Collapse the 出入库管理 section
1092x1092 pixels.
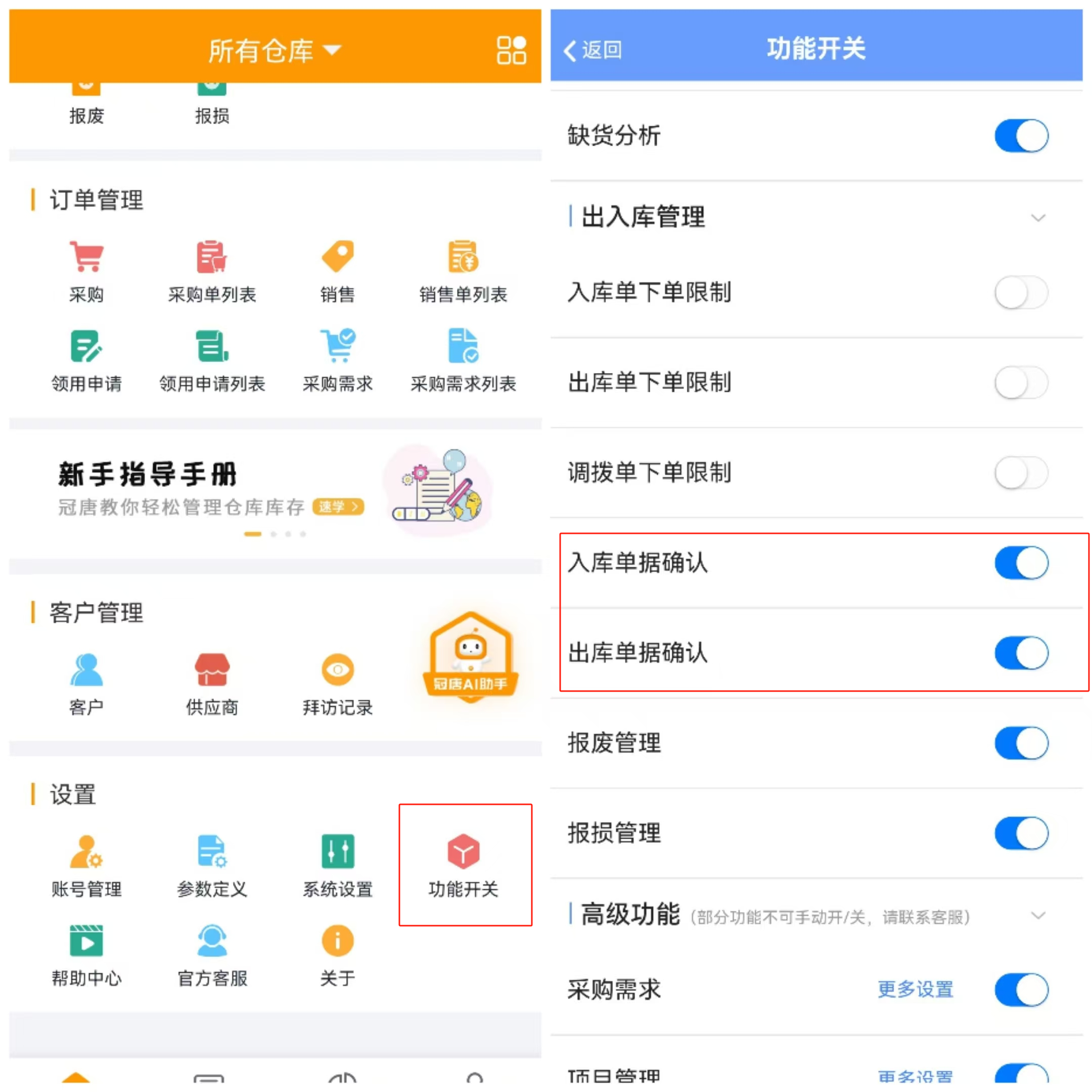click(x=1038, y=217)
